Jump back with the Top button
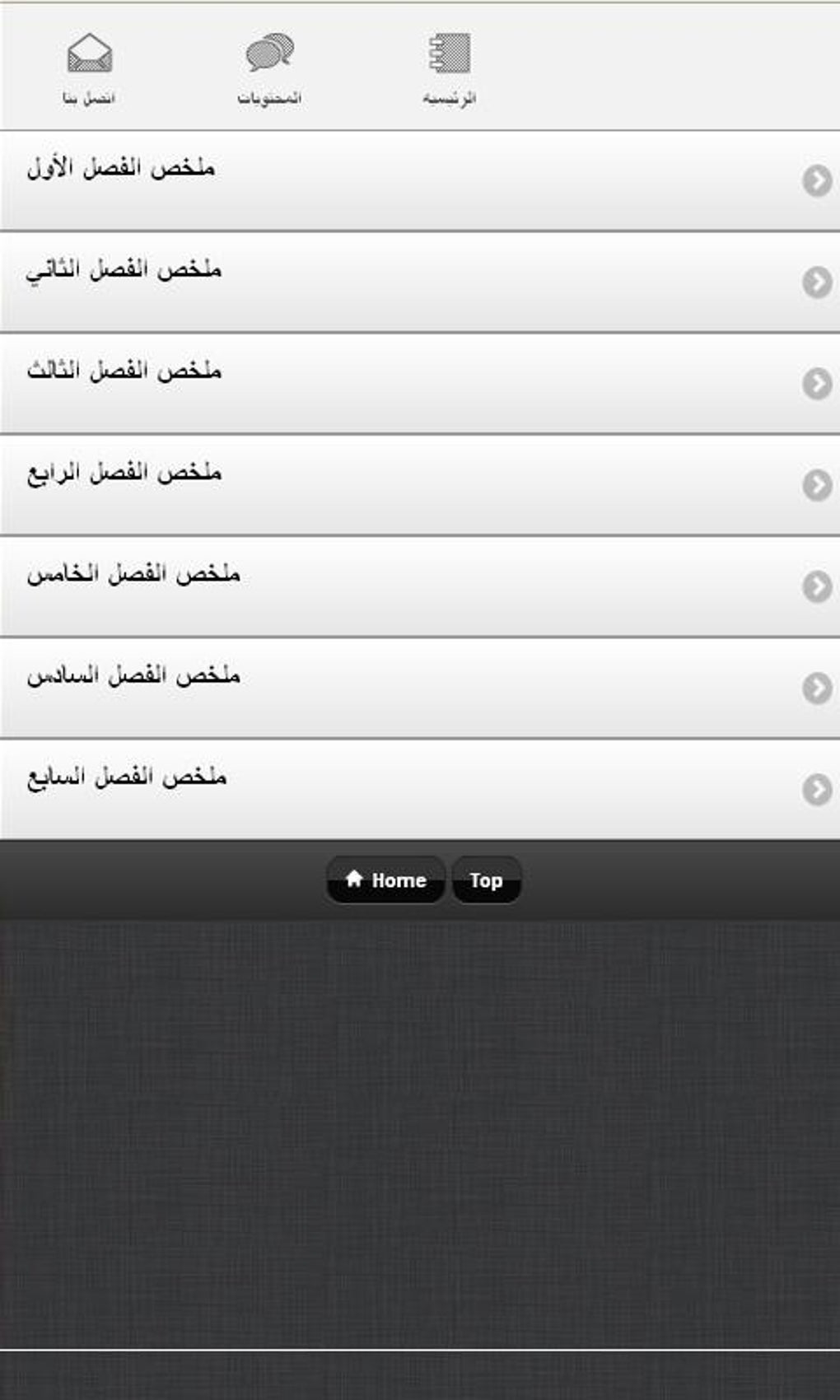Viewport: 840px width, 1400px height. [x=487, y=880]
